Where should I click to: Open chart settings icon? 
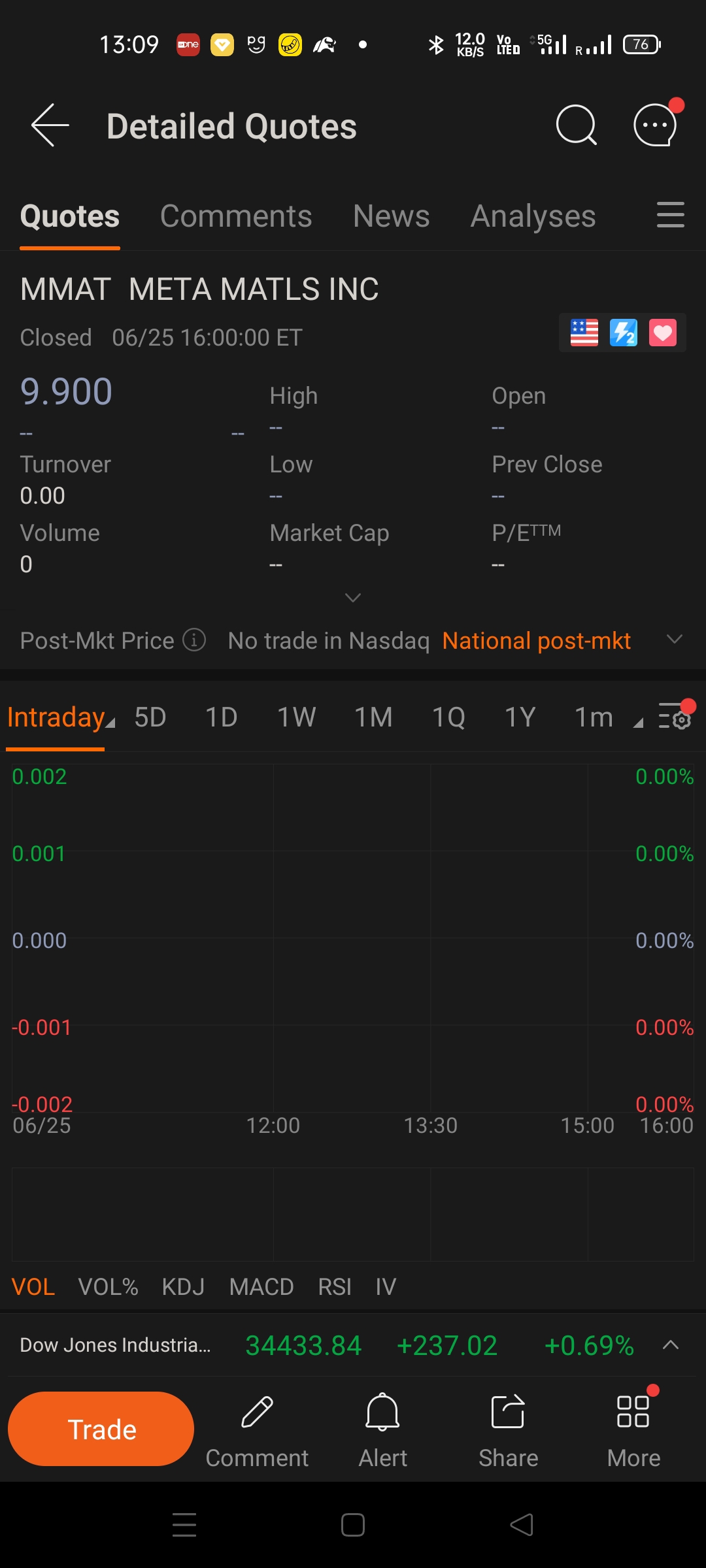674,717
